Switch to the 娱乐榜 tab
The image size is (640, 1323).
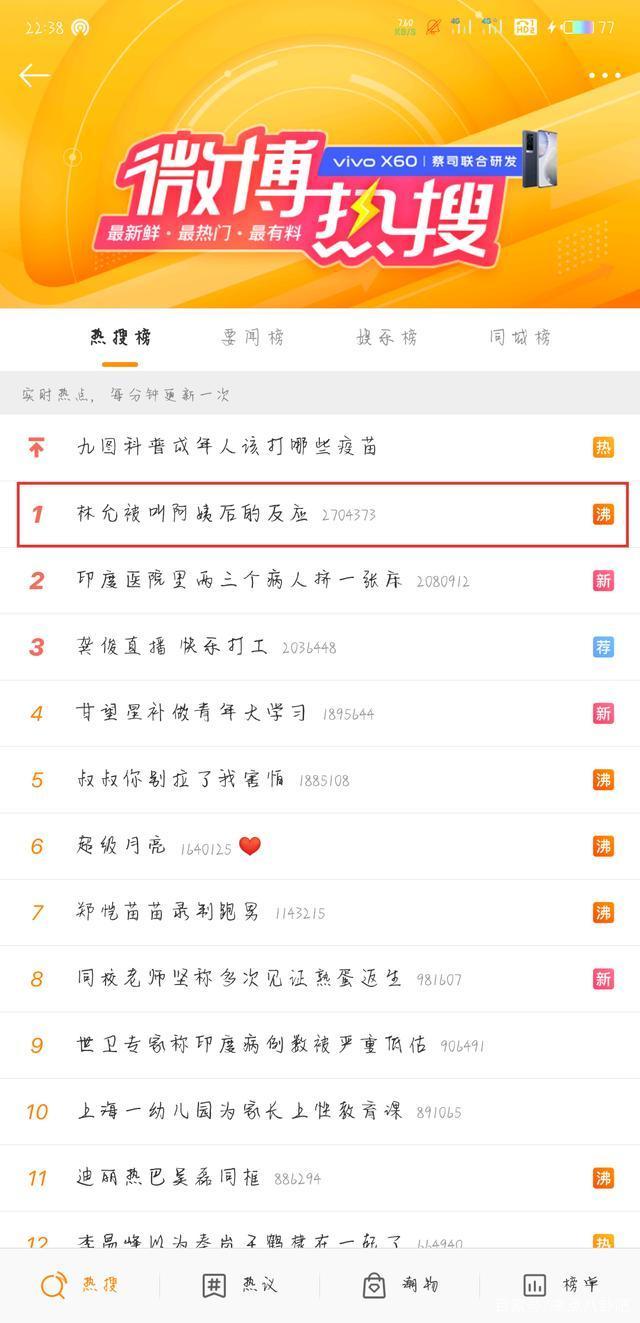386,338
